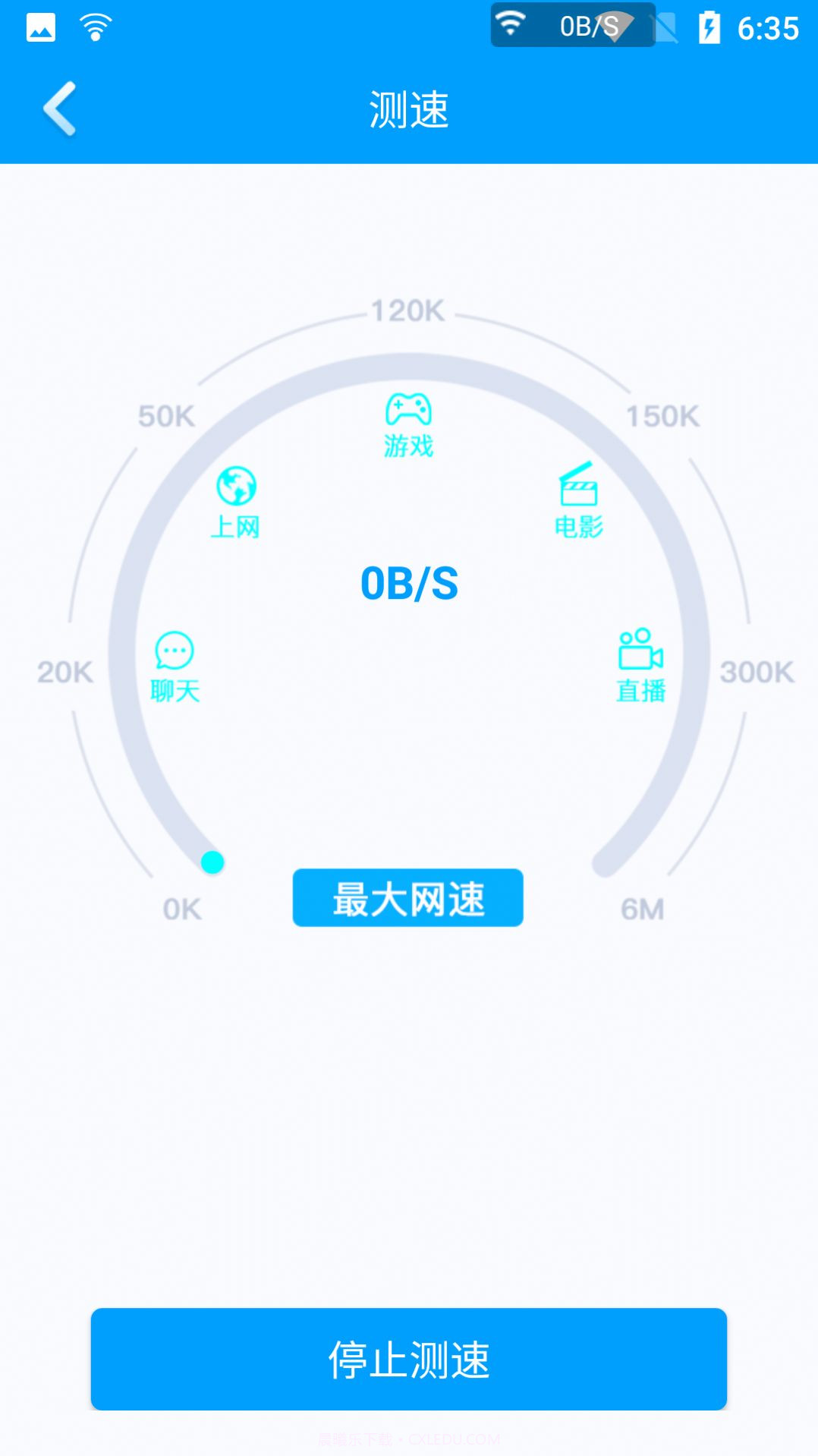Click the 120K label on the gauge
This screenshot has width=818, height=1456.
point(407,310)
